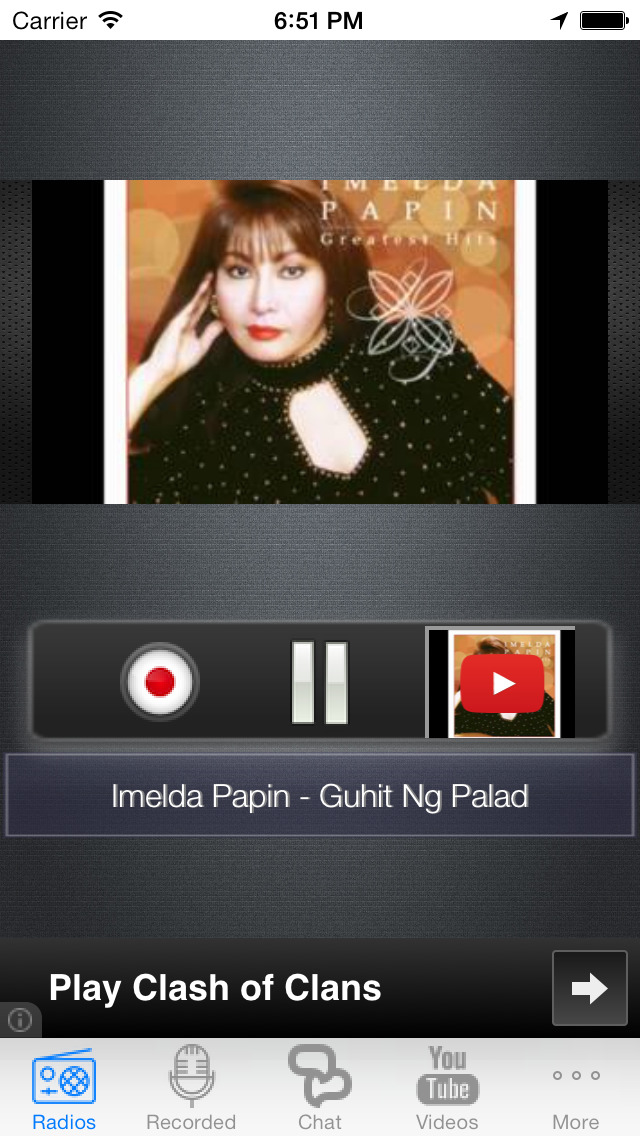Open the Play Clash of Clans ad arrow

click(589, 988)
